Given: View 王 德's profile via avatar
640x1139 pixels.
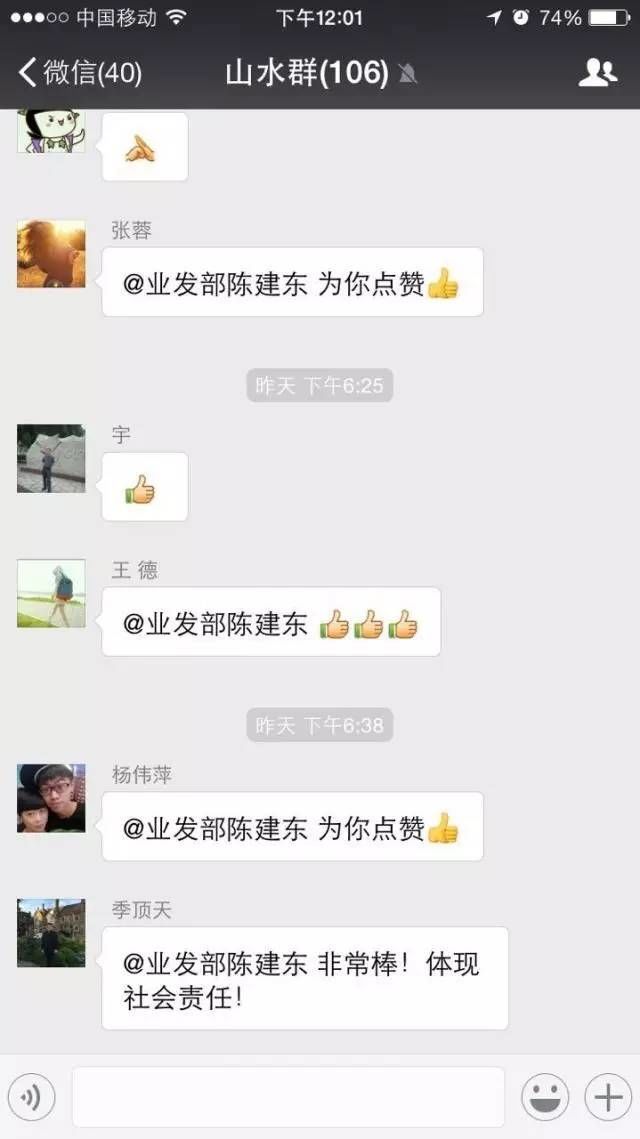Looking at the screenshot, I should (x=51, y=594).
